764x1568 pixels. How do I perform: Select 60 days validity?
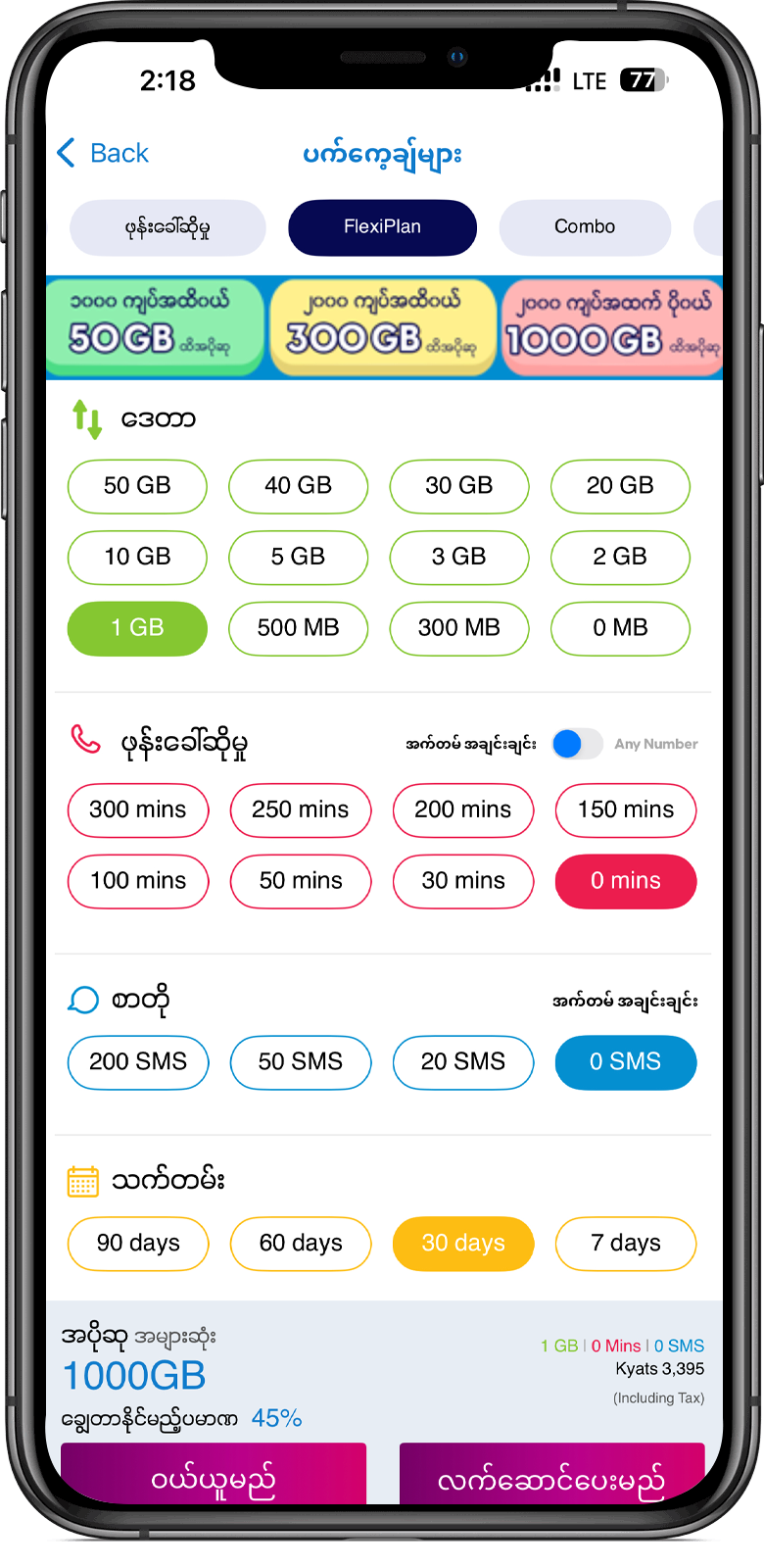[x=301, y=1244]
